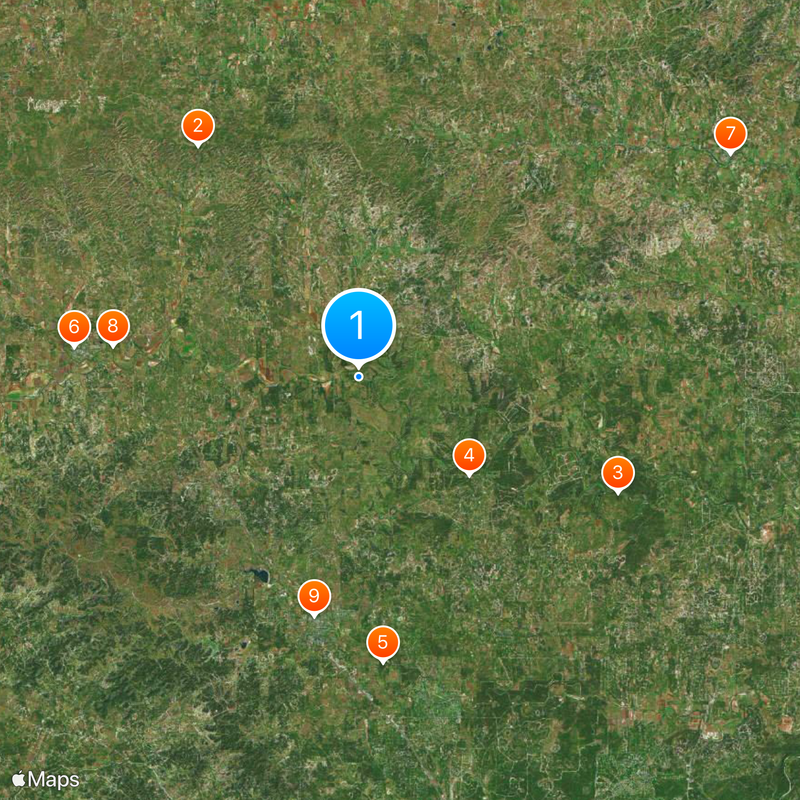Screen dimensions: 800x800
Task: Open Apple Maps via the Maps logo
Action: tap(46, 779)
